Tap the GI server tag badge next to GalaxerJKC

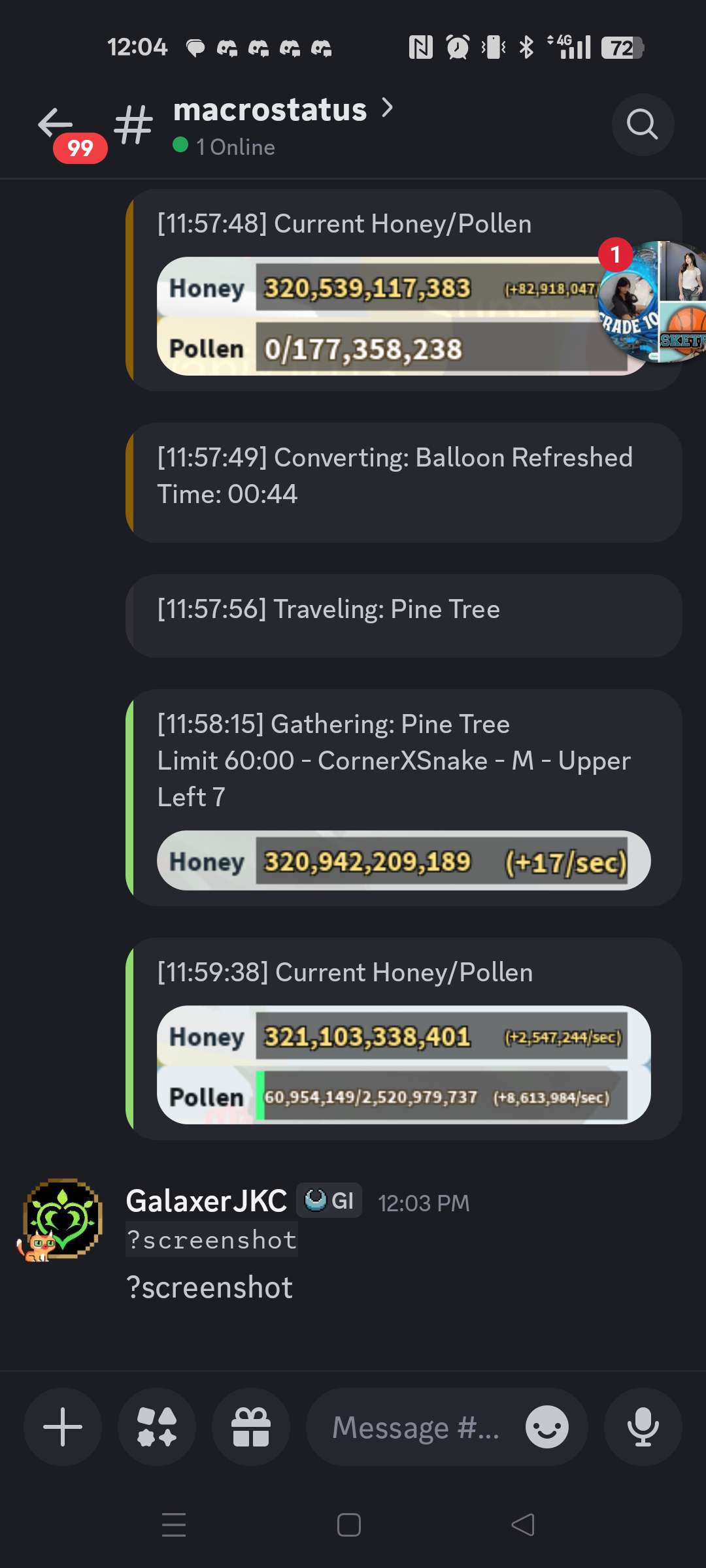[329, 1200]
